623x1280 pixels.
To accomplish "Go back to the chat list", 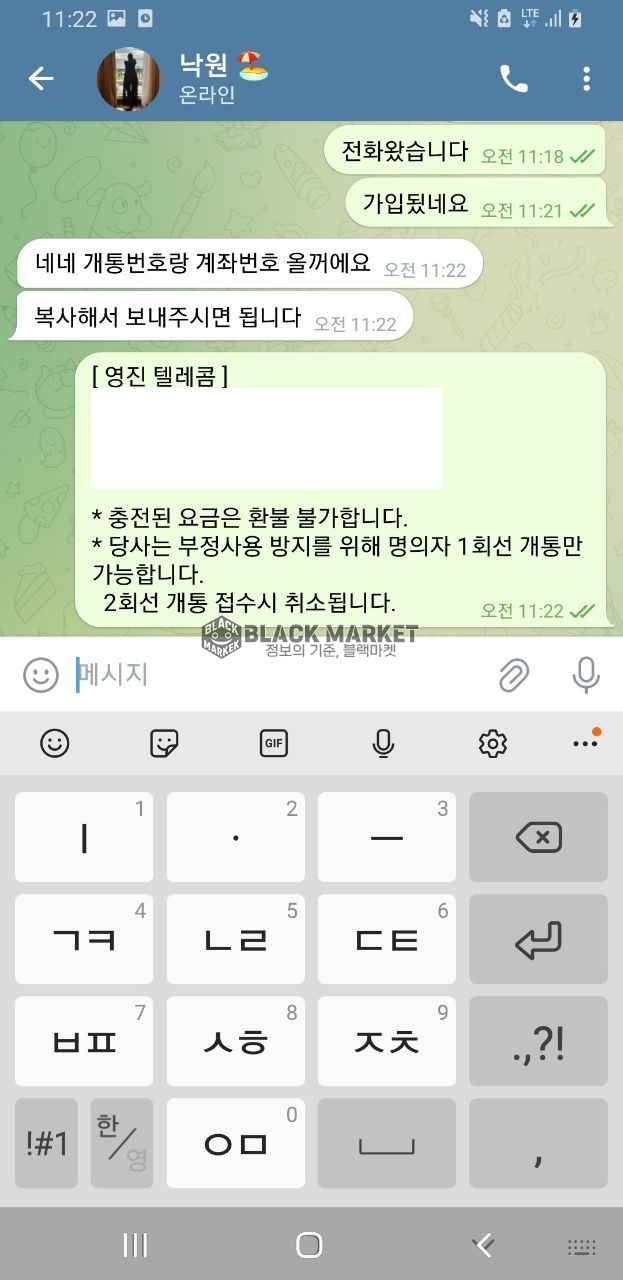I will [41, 79].
